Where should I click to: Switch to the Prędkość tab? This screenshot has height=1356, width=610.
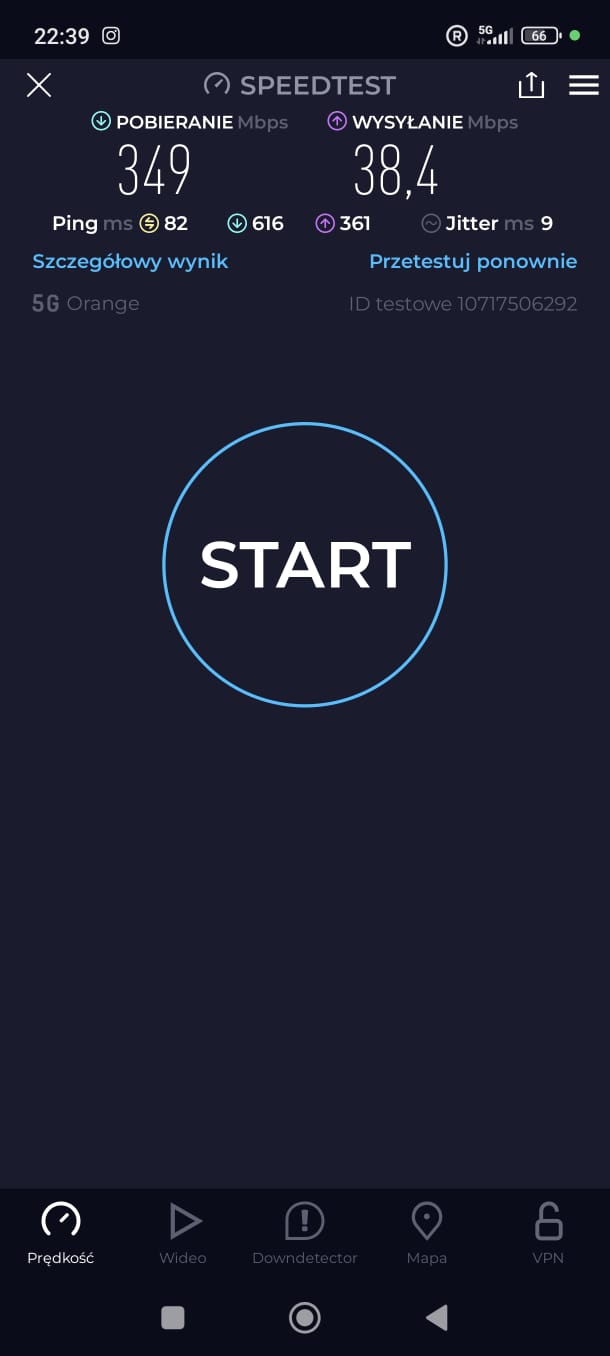point(61,1233)
